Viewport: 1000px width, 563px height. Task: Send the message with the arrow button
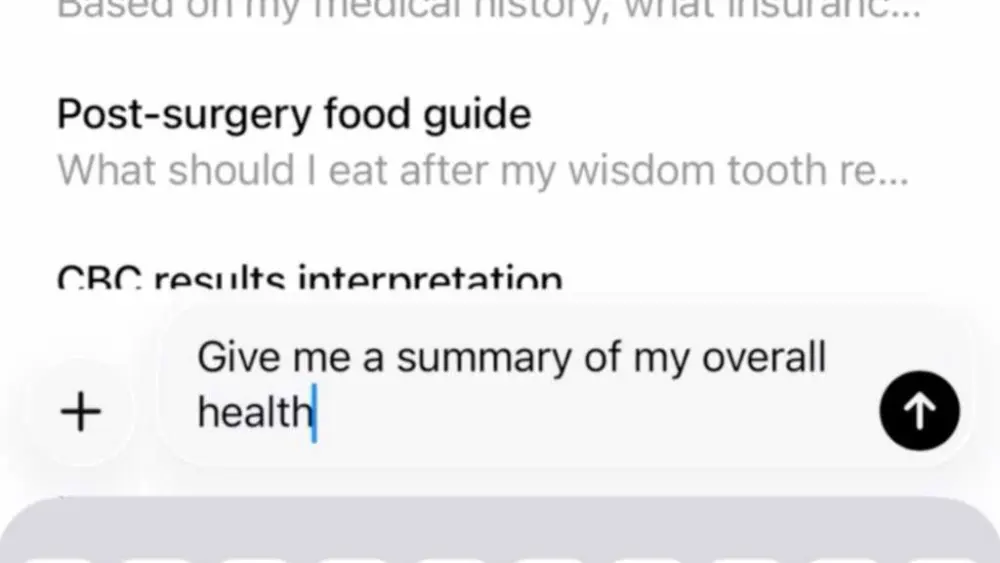pos(919,411)
